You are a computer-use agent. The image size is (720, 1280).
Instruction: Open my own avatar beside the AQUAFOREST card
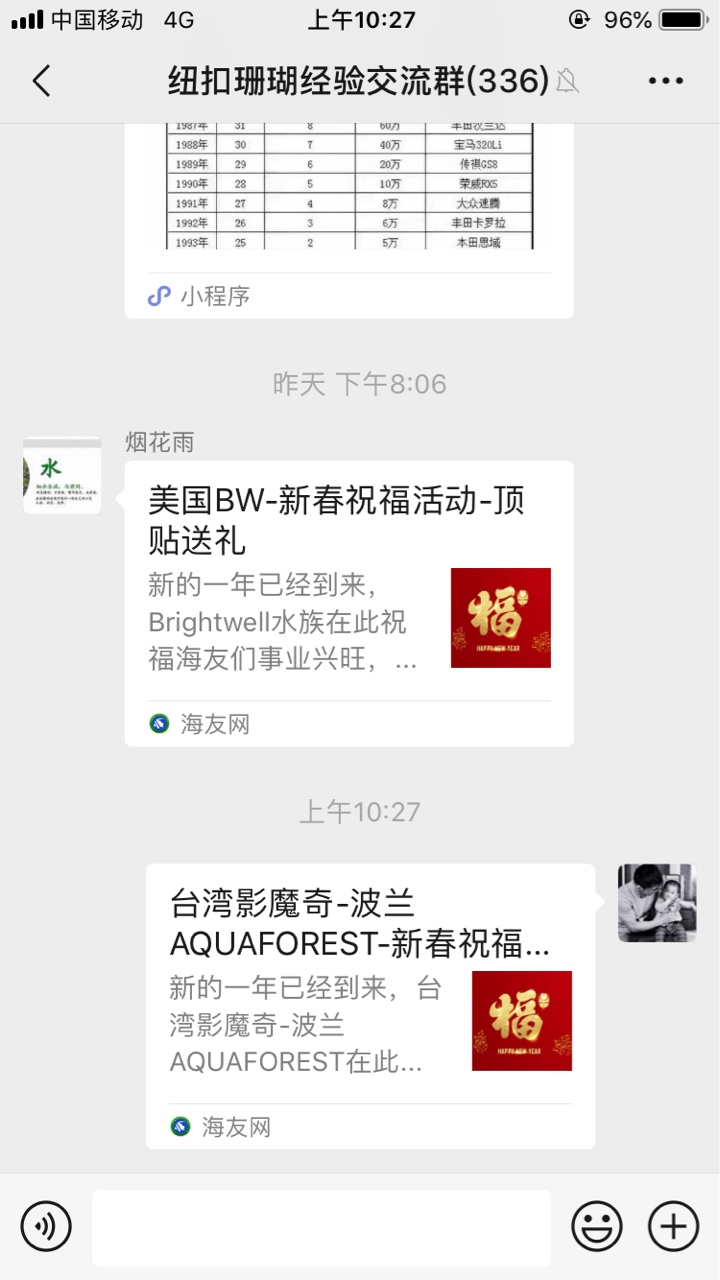656,903
